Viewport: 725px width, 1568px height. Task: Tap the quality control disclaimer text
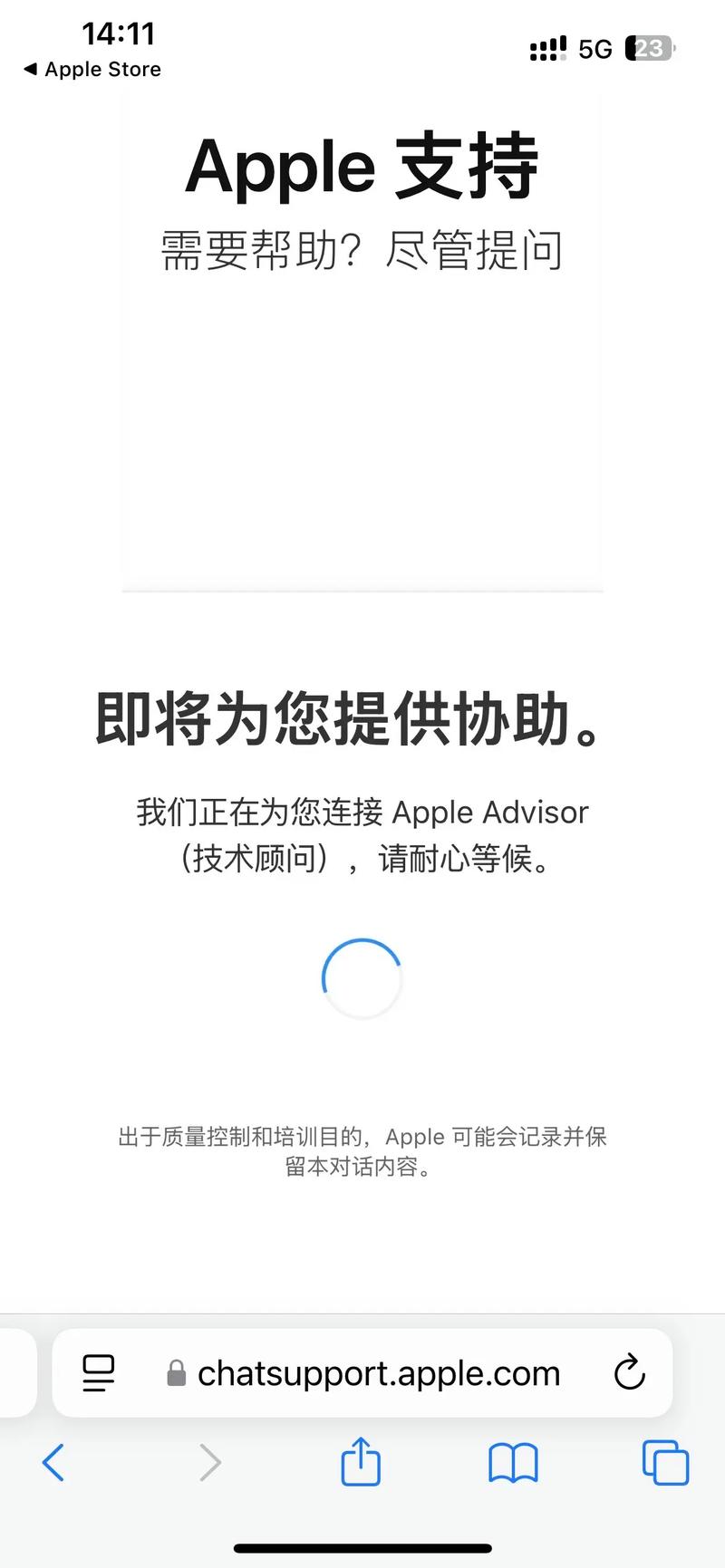tap(362, 1150)
